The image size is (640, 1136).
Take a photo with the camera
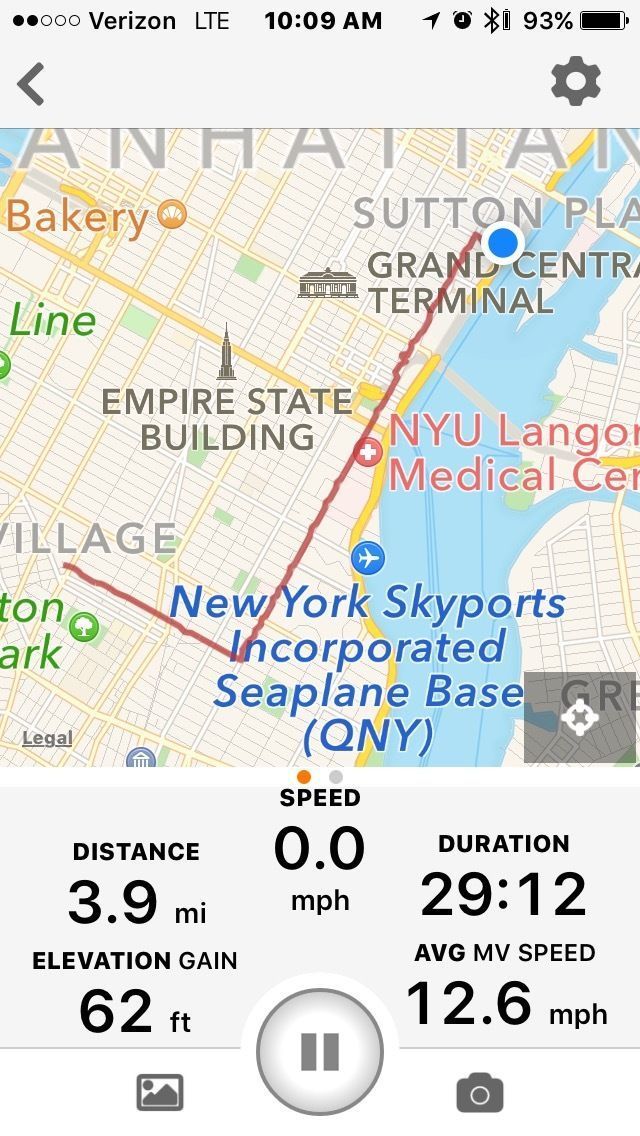point(480,1093)
